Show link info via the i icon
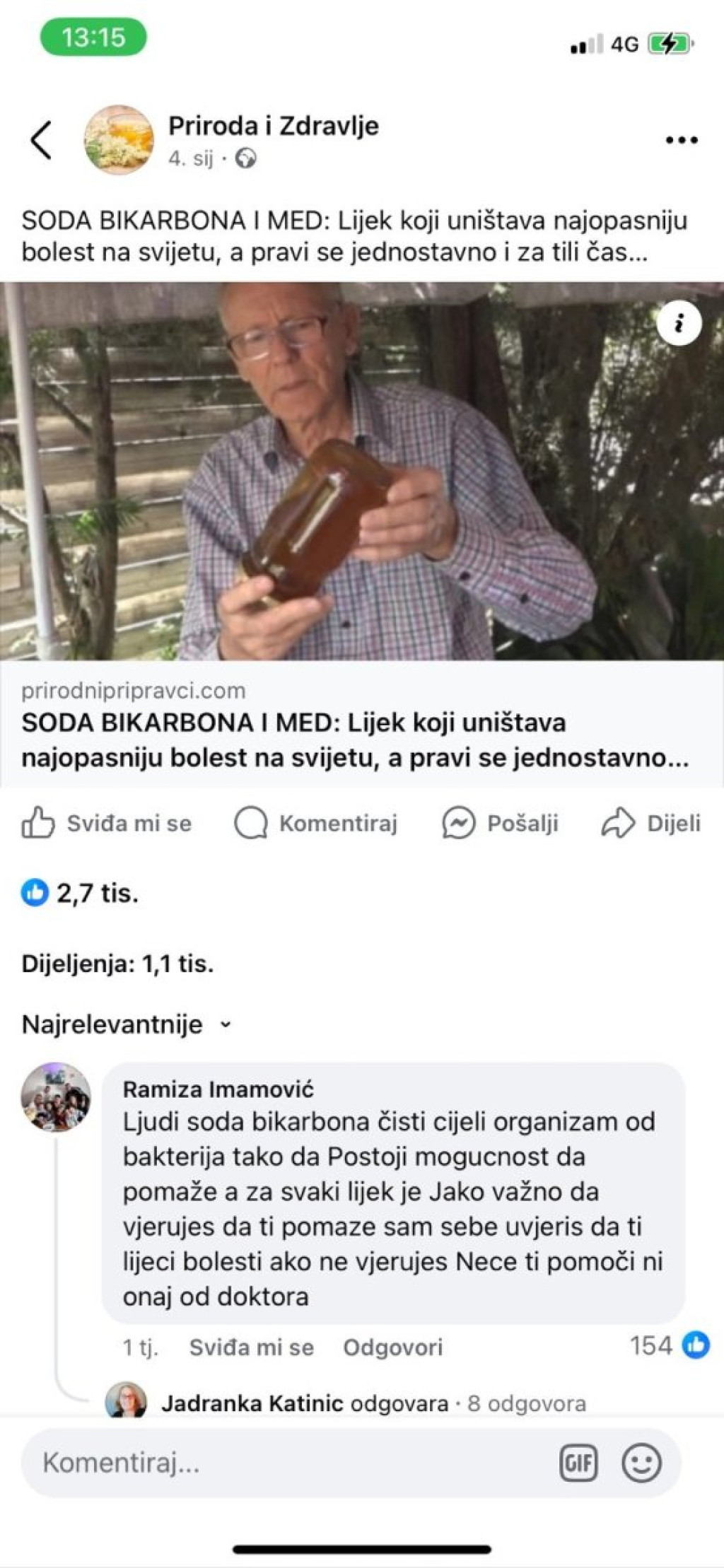Image resolution: width=724 pixels, height=1568 pixels. coord(679,323)
